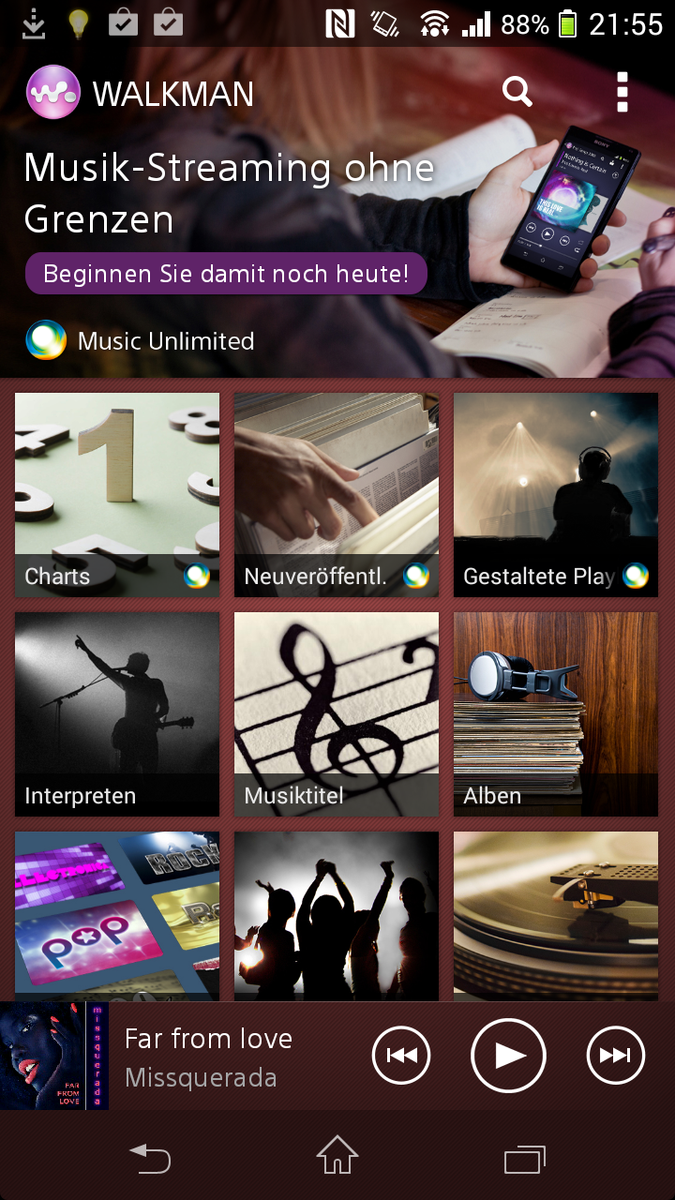Open the tile showing dancing silhouettes

coord(336,915)
